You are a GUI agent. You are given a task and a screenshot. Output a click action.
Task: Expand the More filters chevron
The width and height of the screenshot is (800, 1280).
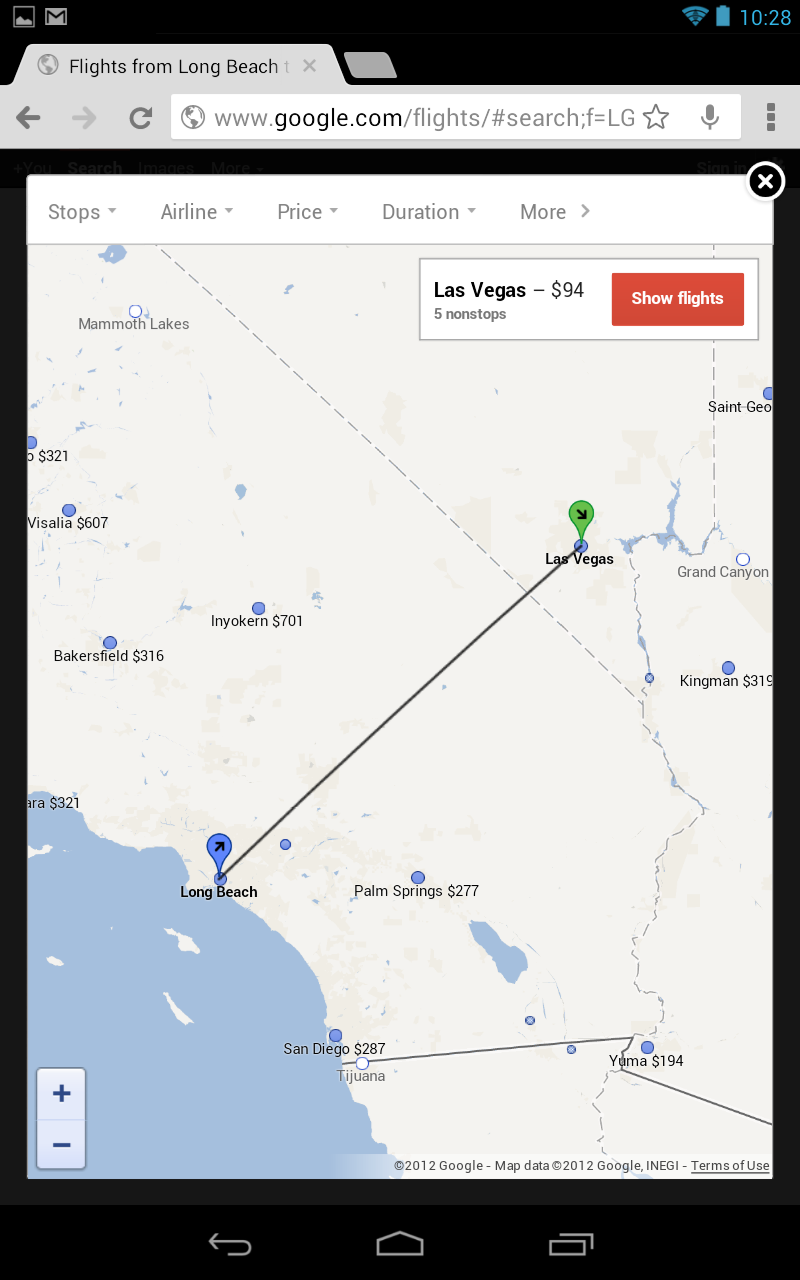pos(554,211)
